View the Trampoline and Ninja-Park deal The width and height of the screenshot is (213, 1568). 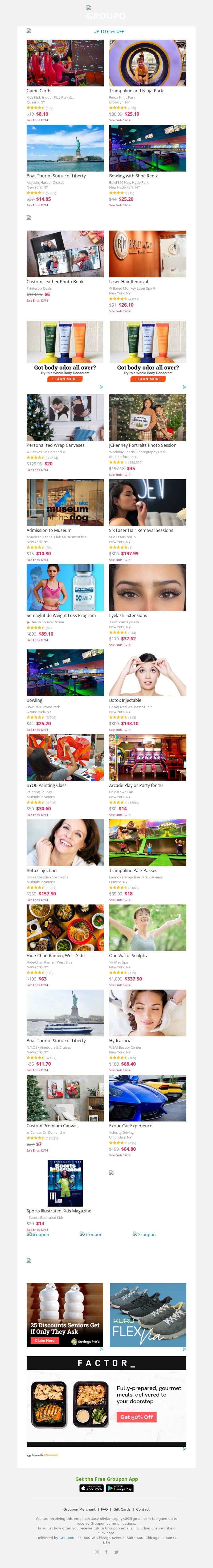pos(147,63)
